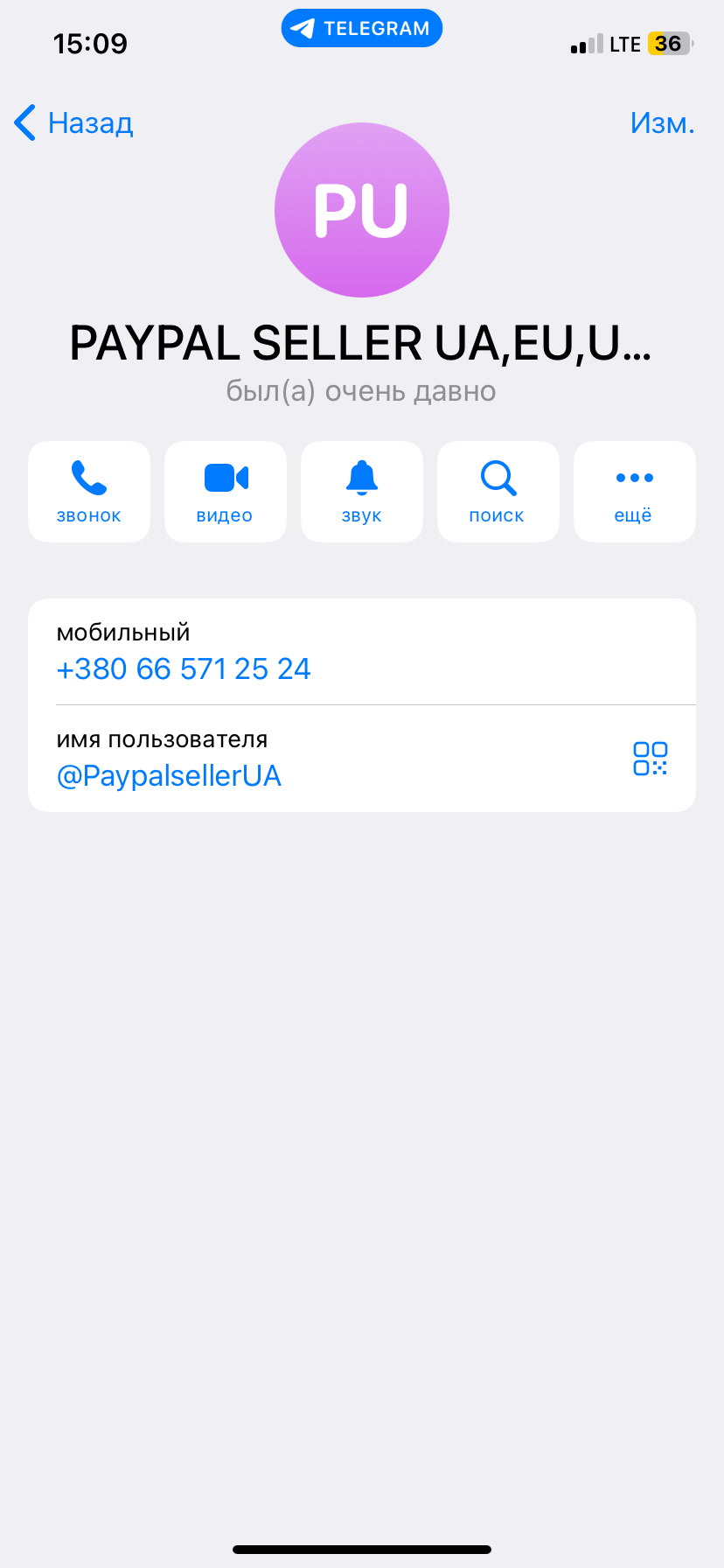Search in the chat with поиск
Image resolution: width=724 pixels, height=1568 pixels.
point(498,492)
